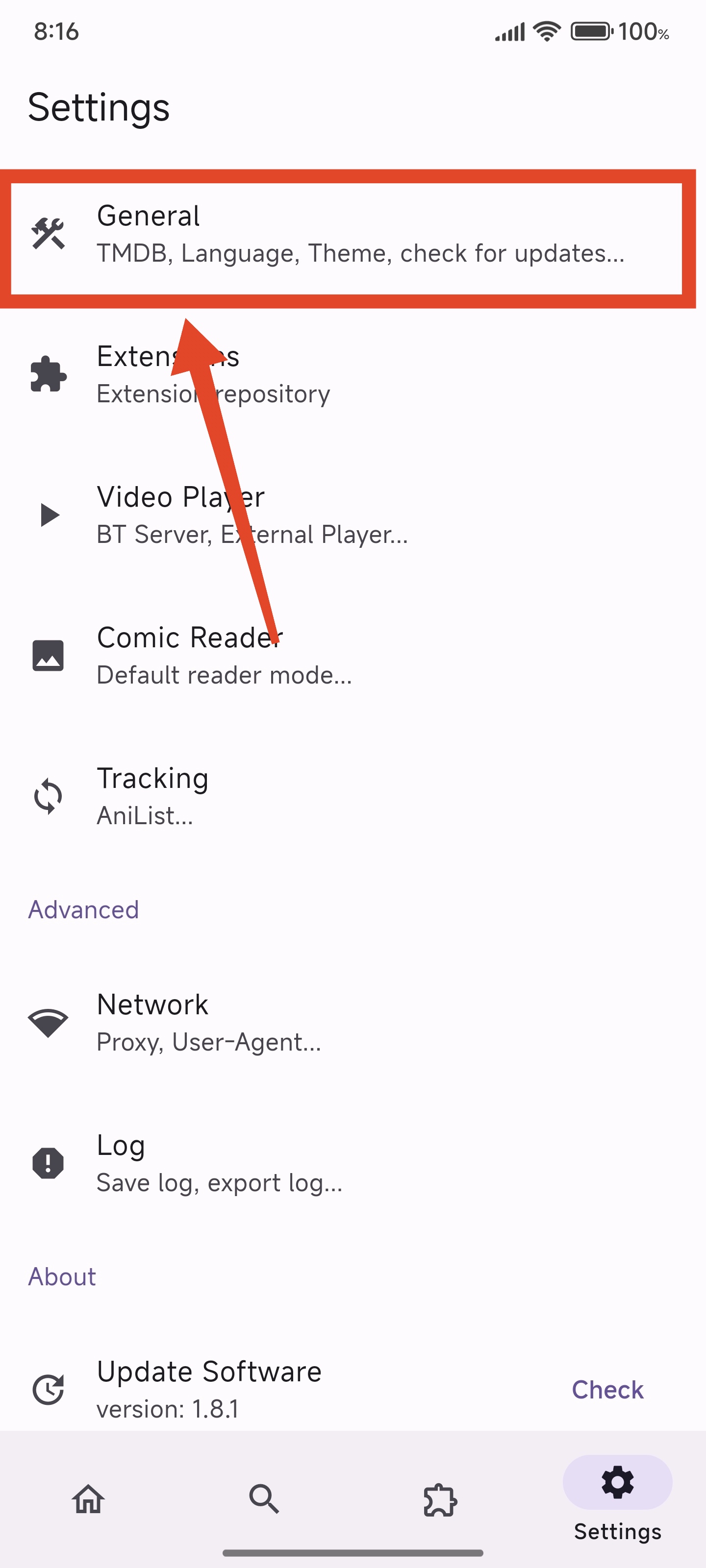The width and height of the screenshot is (706, 1568).
Task: Open Network settings
Action: pyautogui.click(x=353, y=1023)
